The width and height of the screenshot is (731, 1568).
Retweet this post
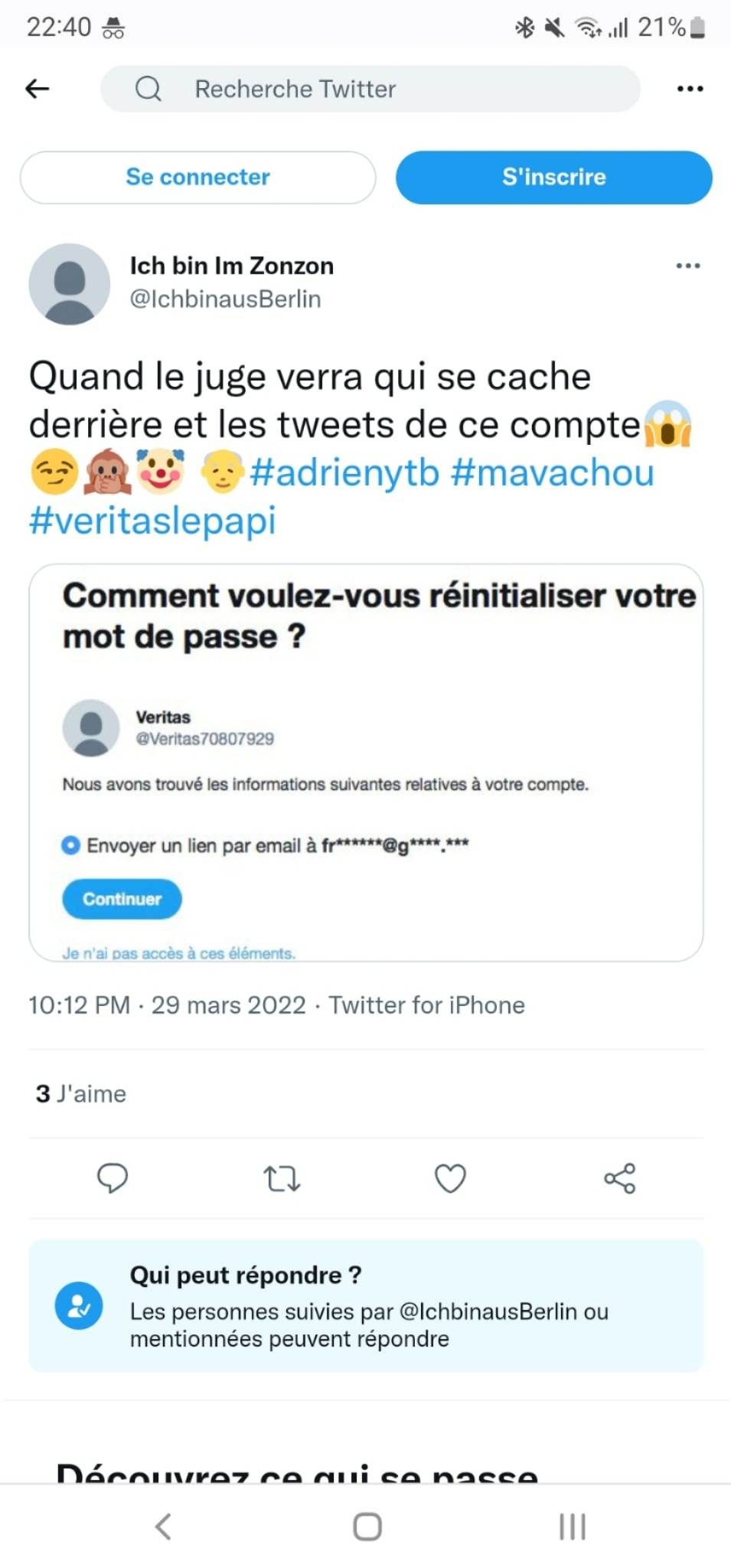coord(282,1178)
